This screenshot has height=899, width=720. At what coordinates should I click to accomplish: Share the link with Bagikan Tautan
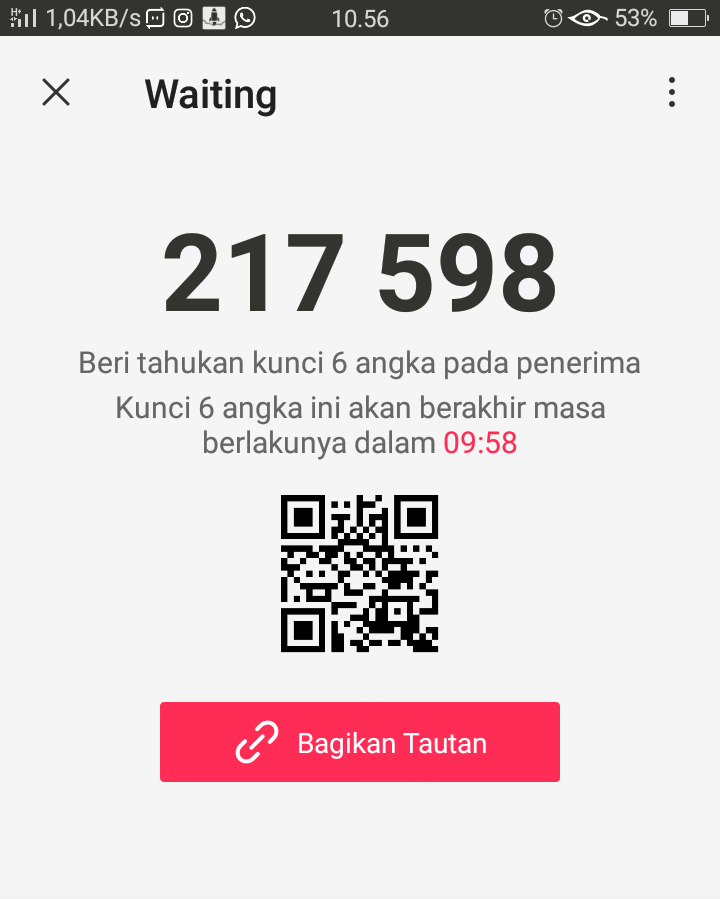[x=360, y=742]
